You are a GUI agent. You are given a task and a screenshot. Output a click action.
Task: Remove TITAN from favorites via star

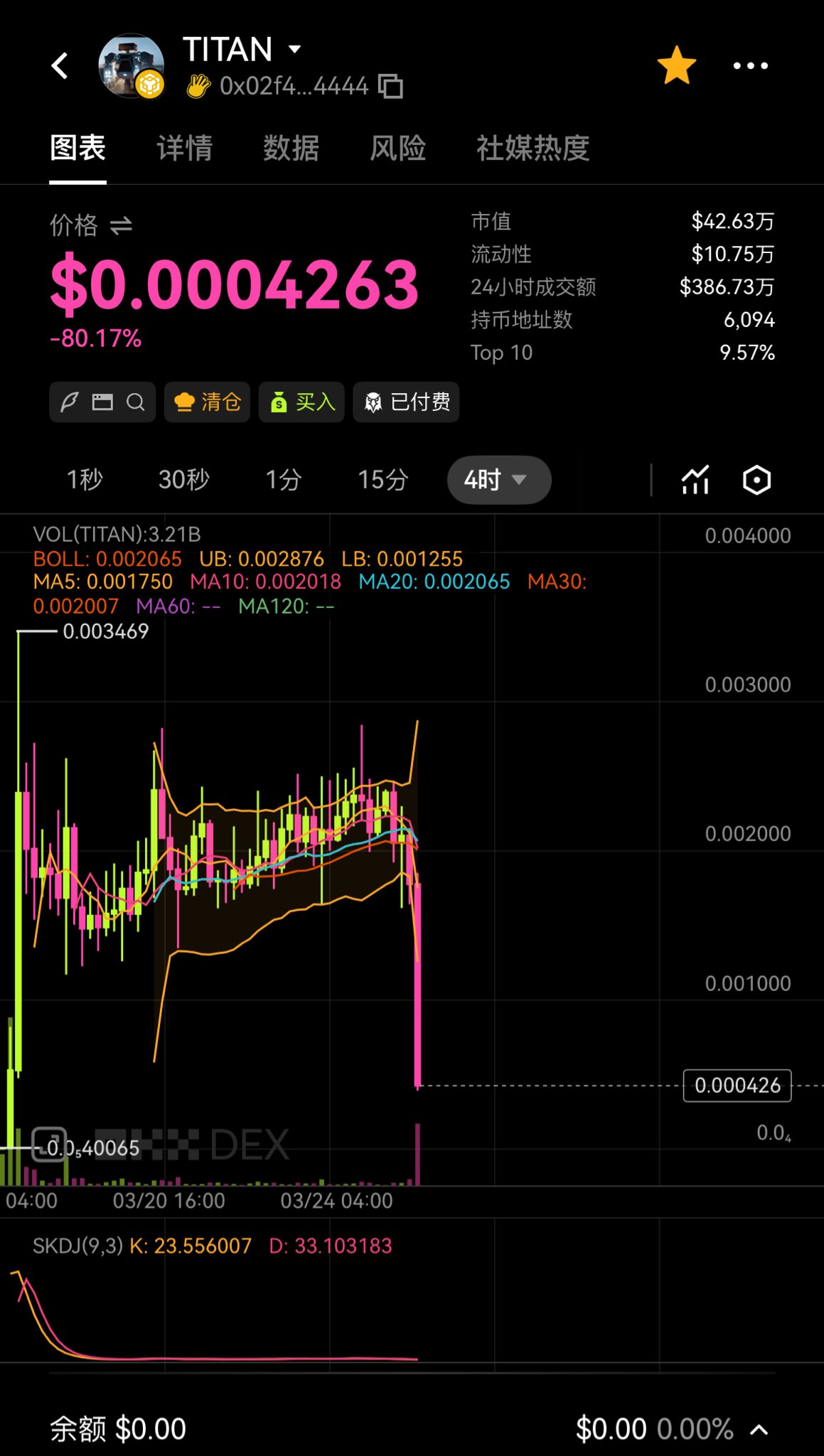click(676, 65)
